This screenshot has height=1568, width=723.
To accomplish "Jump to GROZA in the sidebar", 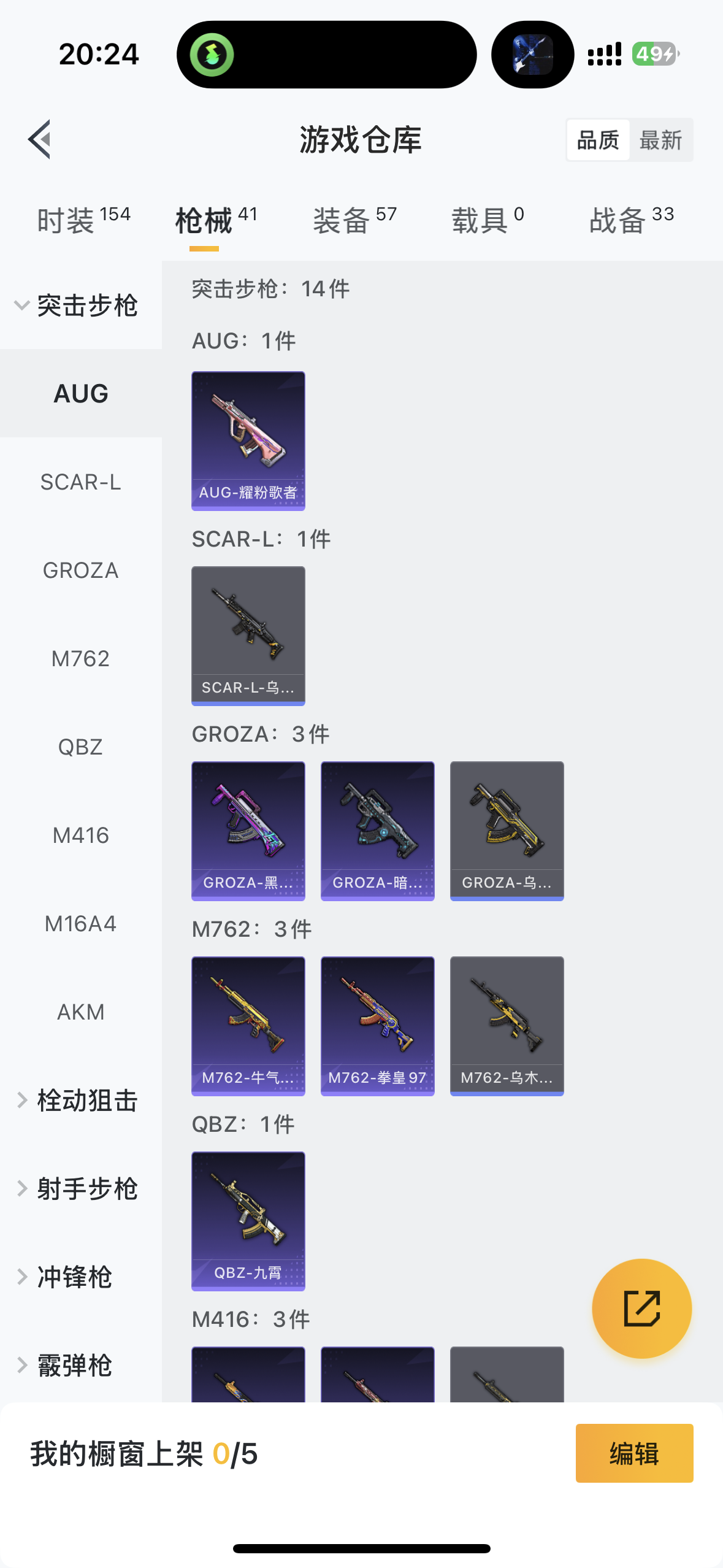I will pos(80,571).
